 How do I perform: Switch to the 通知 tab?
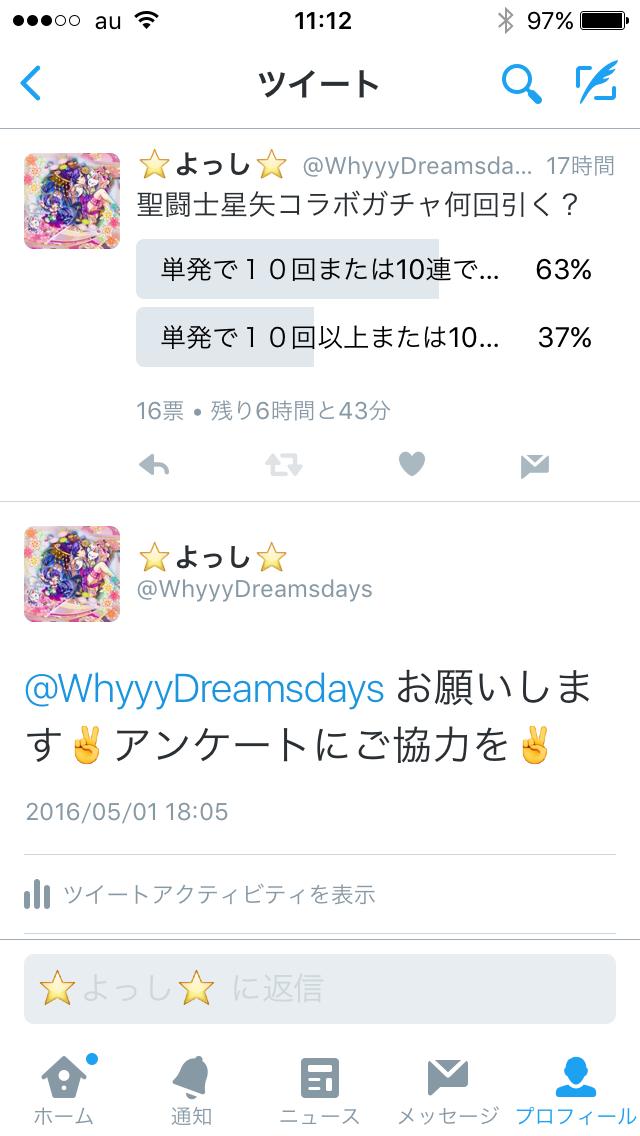point(190,1090)
